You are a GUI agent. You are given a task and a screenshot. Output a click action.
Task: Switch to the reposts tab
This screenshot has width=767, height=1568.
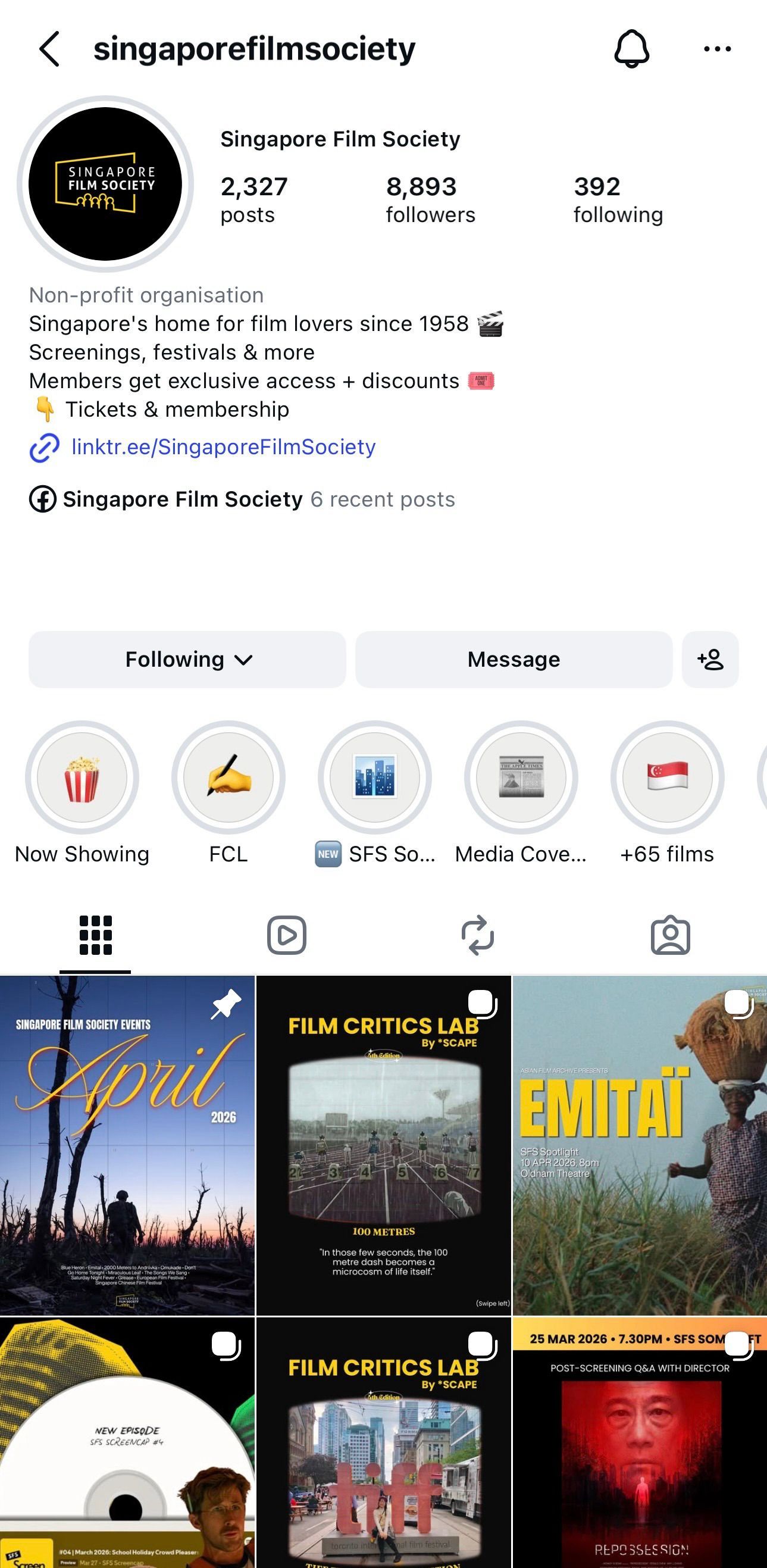pyautogui.click(x=477, y=935)
